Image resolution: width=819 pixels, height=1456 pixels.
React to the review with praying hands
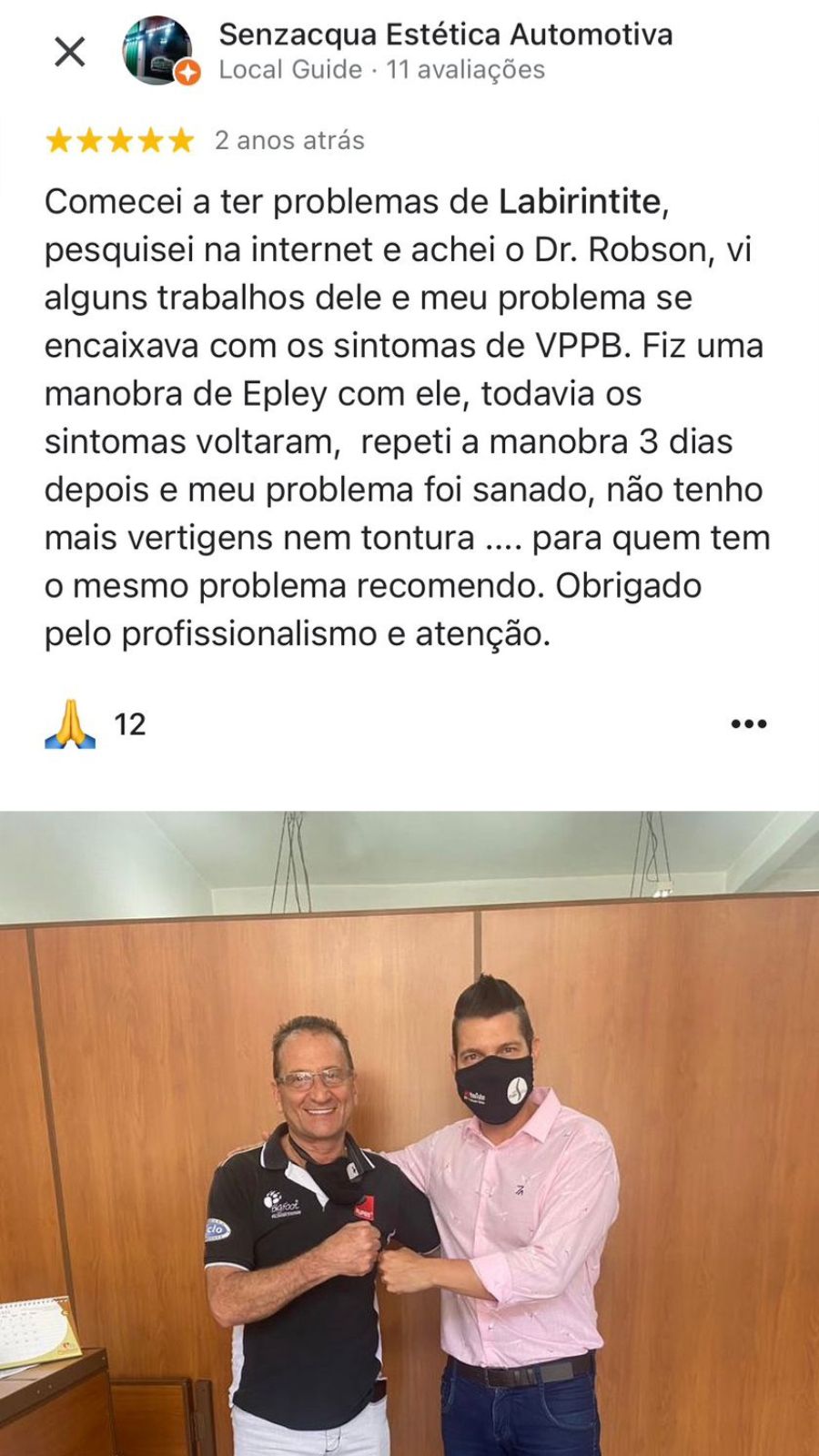(x=70, y=723)
